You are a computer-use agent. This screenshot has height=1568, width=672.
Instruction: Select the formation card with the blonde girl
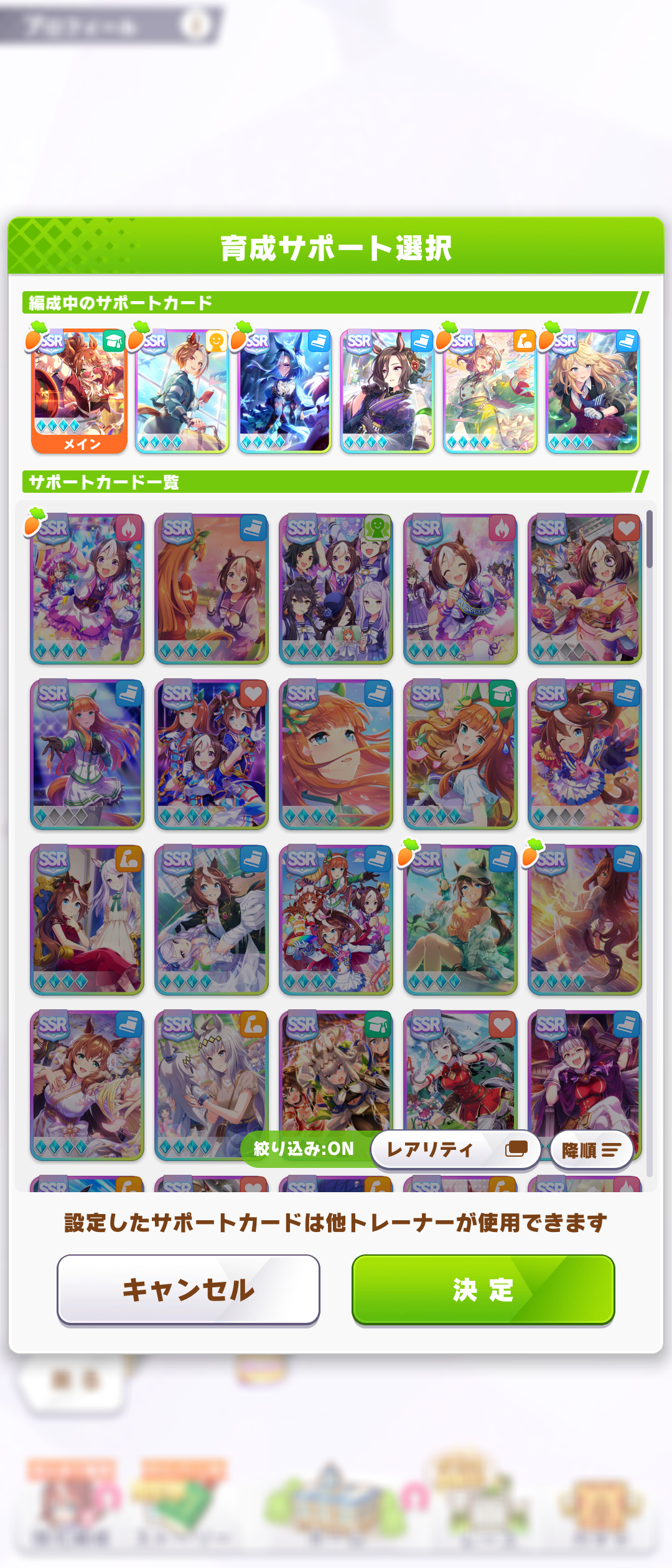[x=592, y=391]
